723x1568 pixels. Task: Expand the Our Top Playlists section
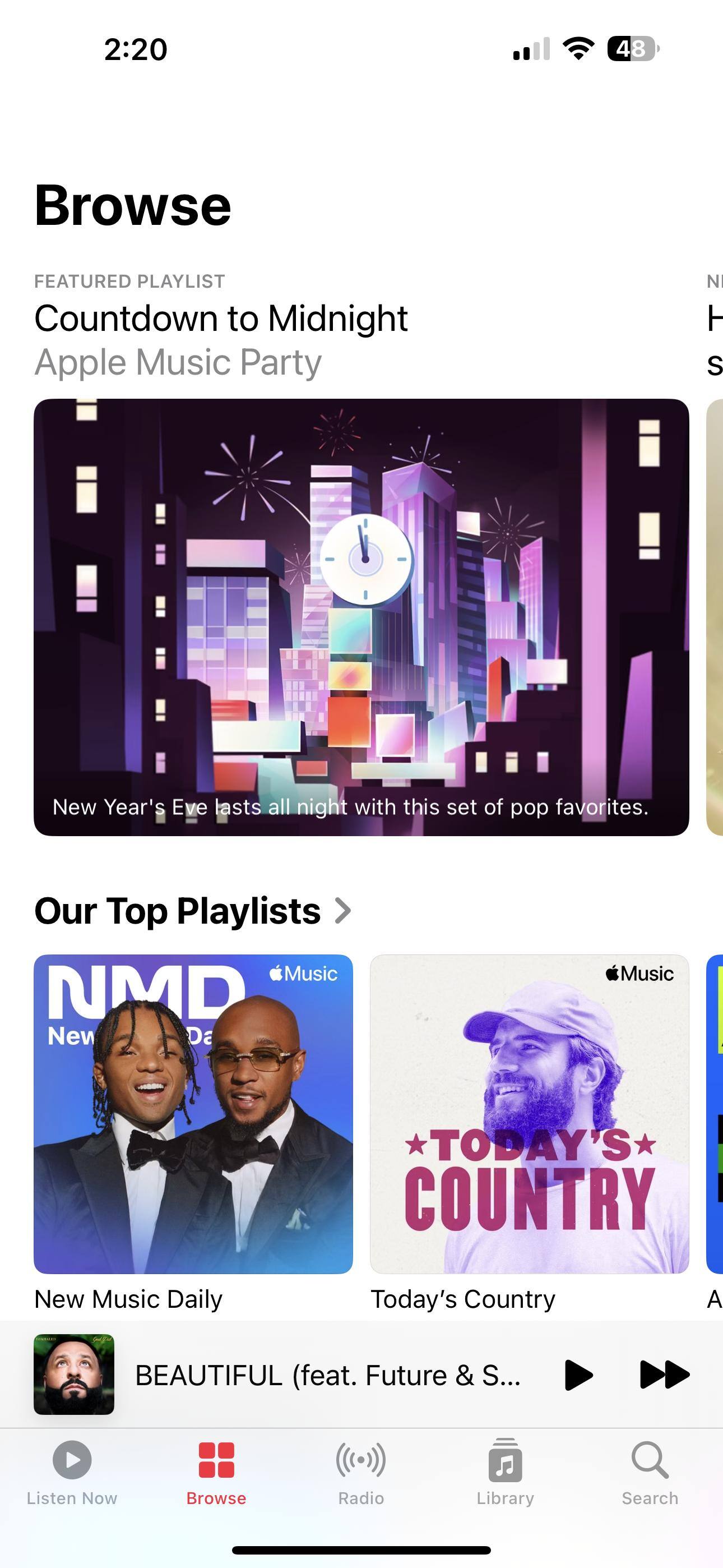point(192,911)
